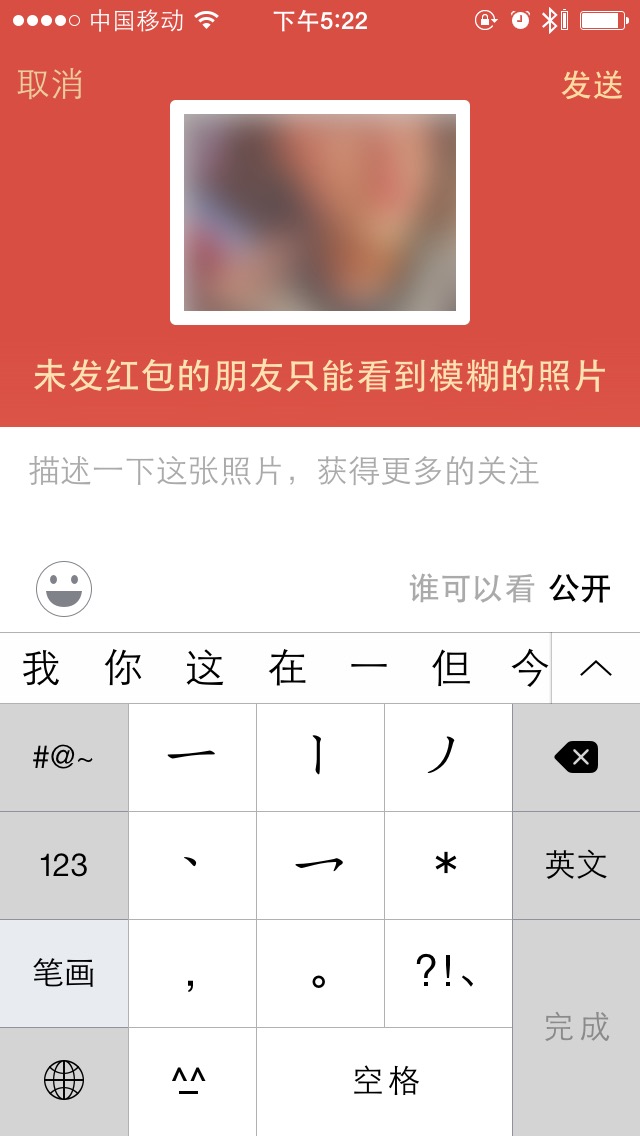Cancel the photo post with 取消
The width and height of the screenshot is (640, 1136).
(x=50, y=85)
